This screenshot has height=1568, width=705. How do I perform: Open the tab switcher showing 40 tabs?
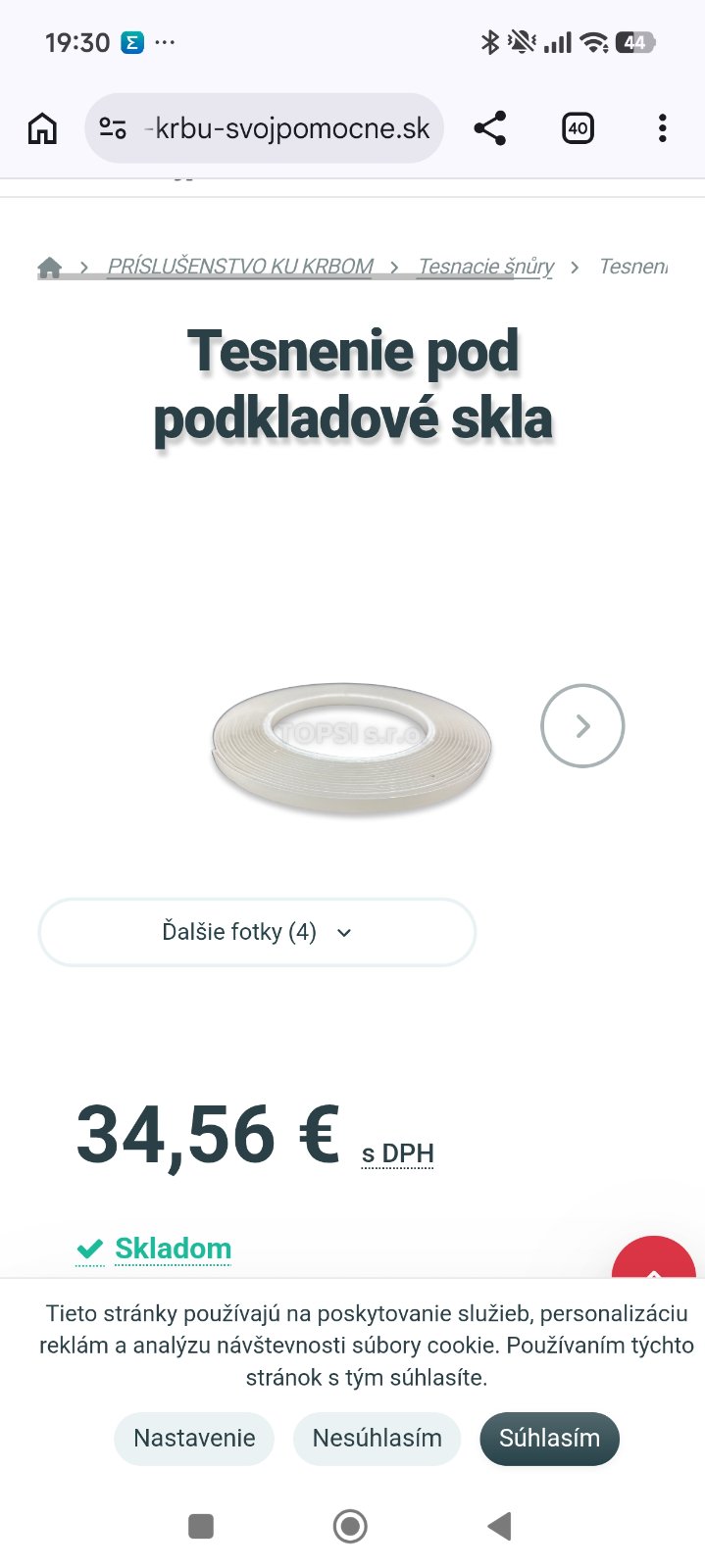click(x=578, y=128)
